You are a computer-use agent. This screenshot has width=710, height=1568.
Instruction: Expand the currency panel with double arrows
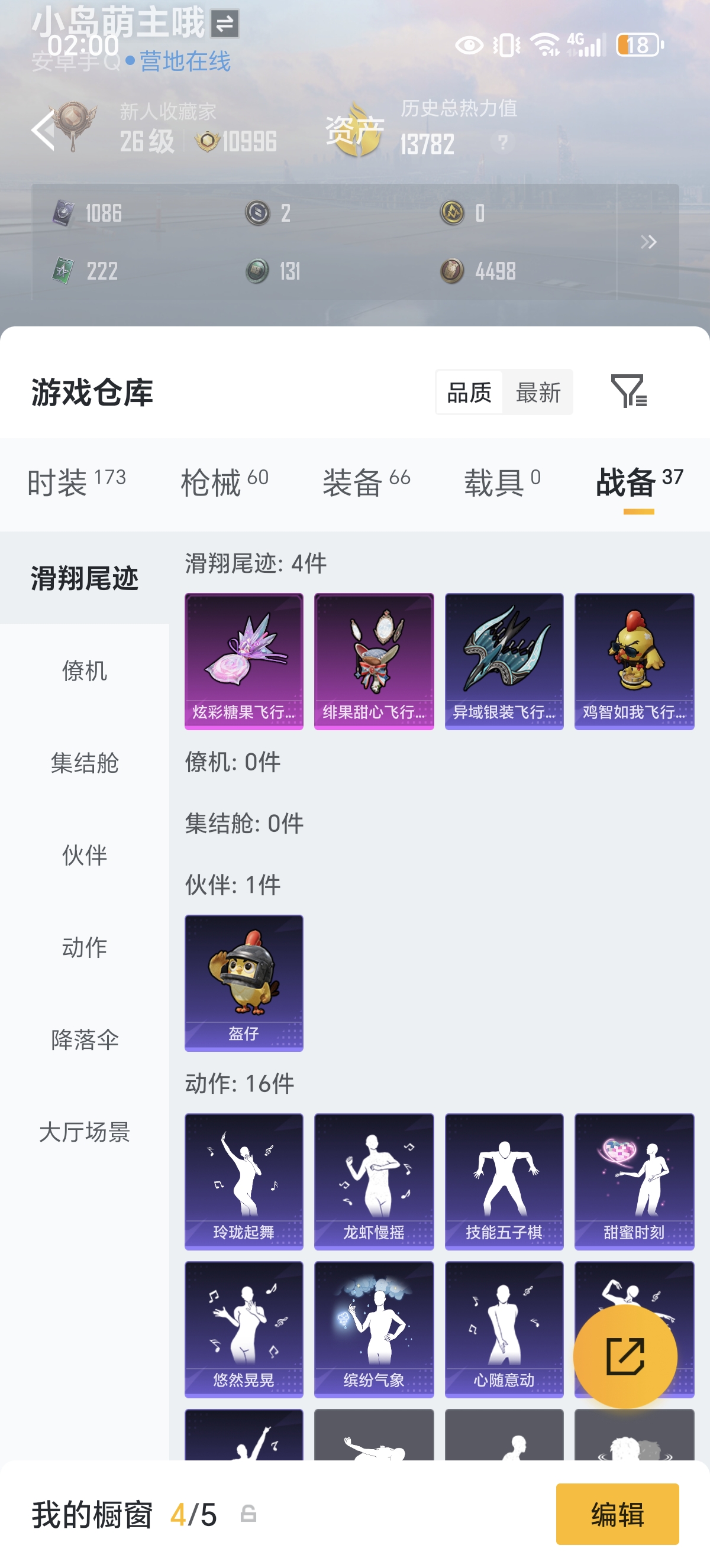click(x=648, y=242)
